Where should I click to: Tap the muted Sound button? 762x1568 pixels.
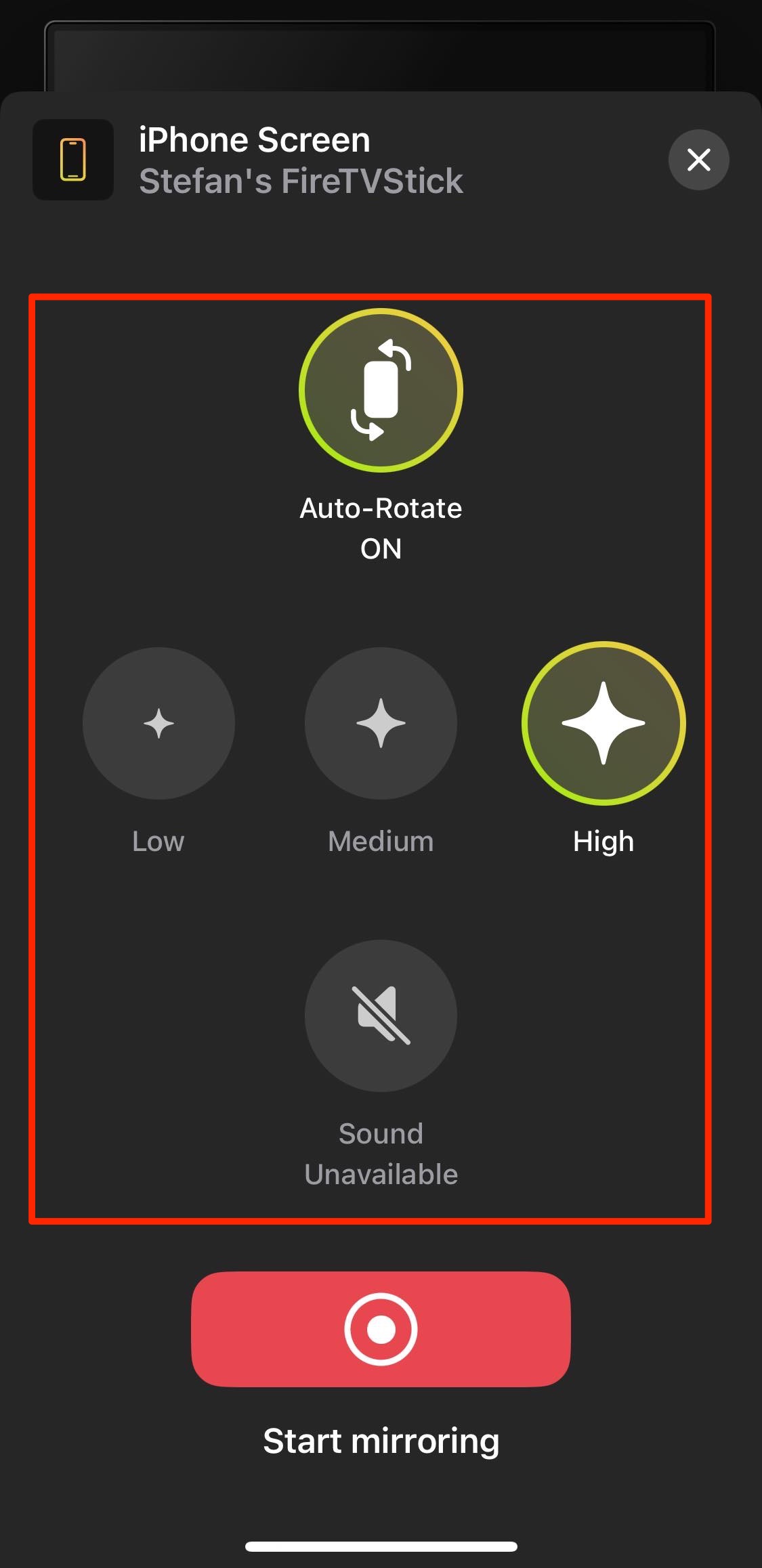(x=381, y=1016)
